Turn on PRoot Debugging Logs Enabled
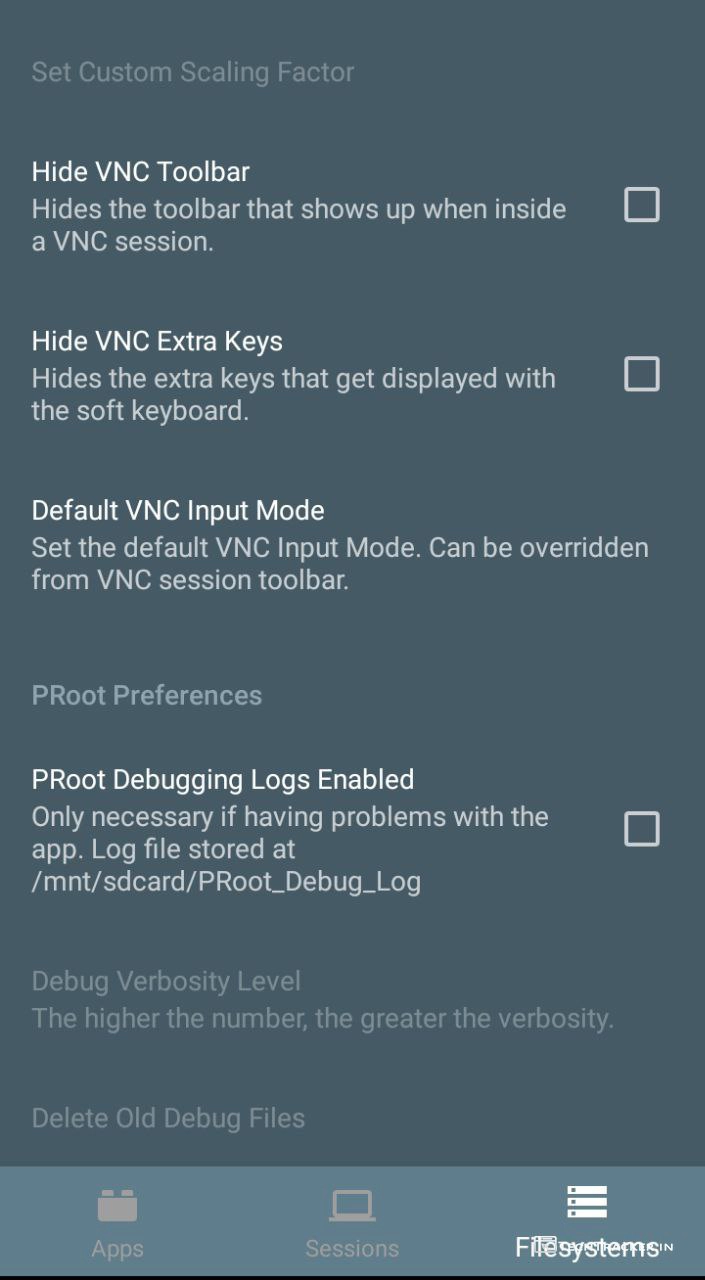 (x=641, y=829)
